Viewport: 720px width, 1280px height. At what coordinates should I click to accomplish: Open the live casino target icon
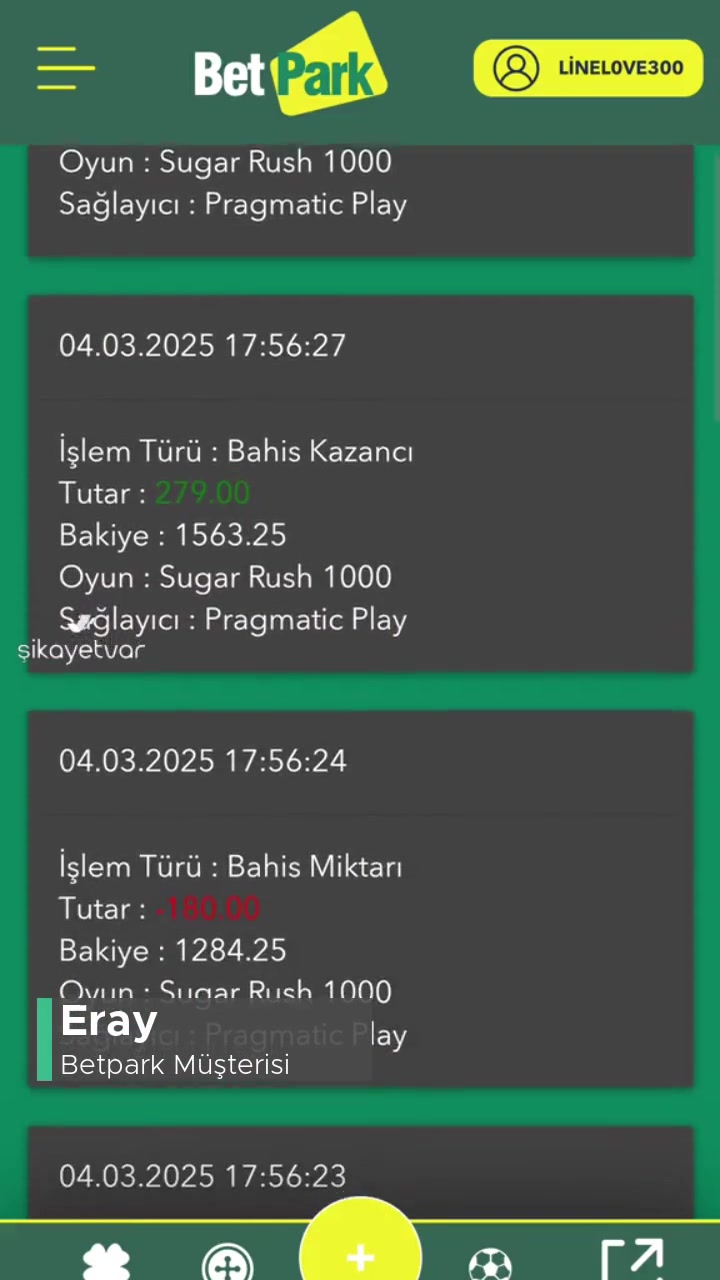(227, 1258)
